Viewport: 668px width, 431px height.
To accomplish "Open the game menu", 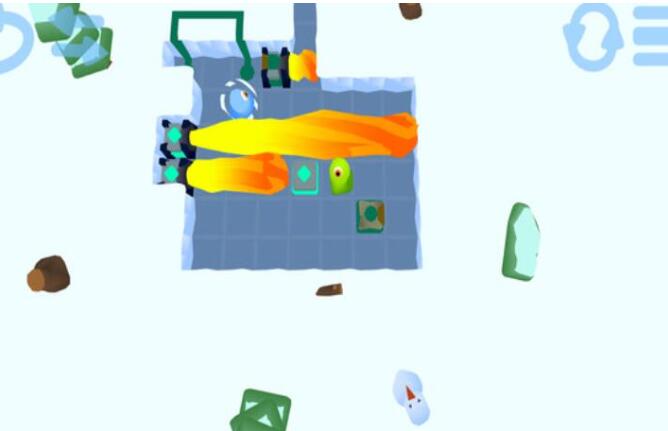I will (x=651, y=37).
